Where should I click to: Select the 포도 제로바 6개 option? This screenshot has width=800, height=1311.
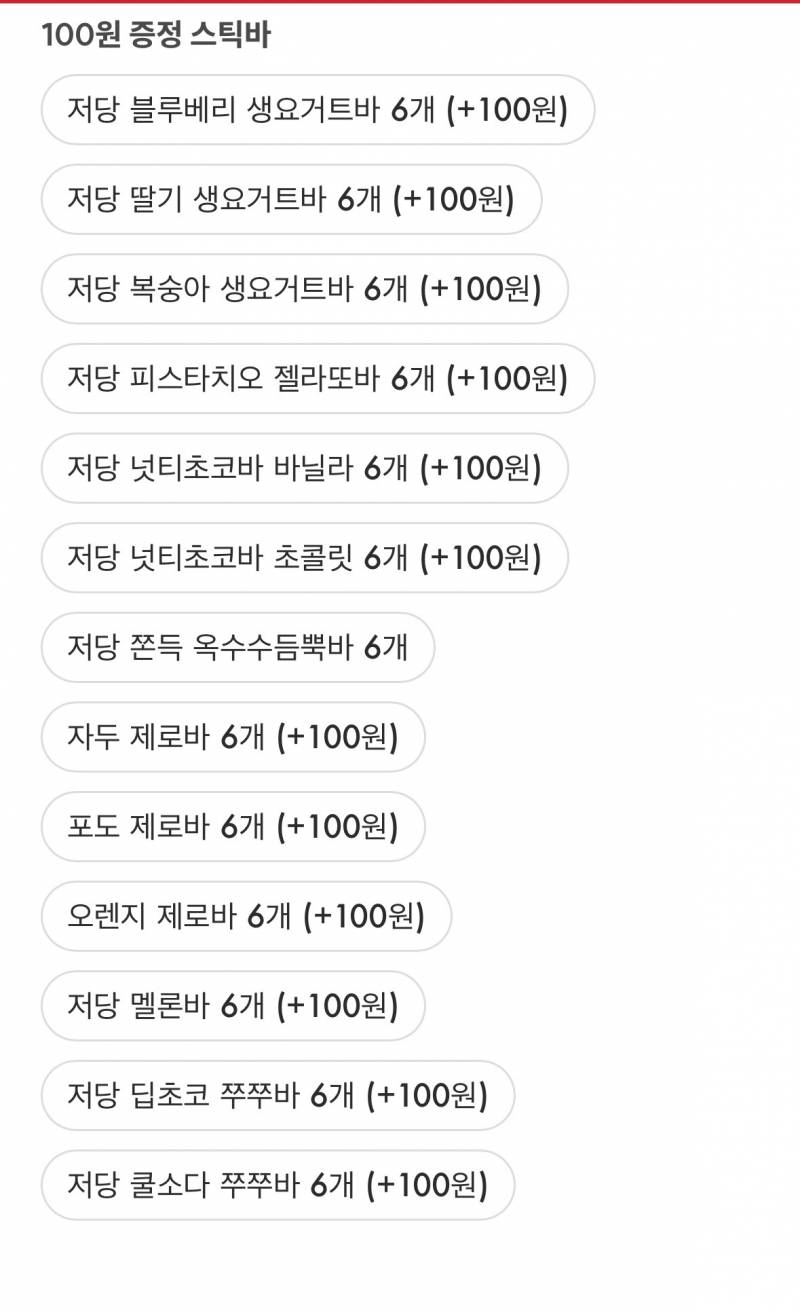(x=232, y=827)
